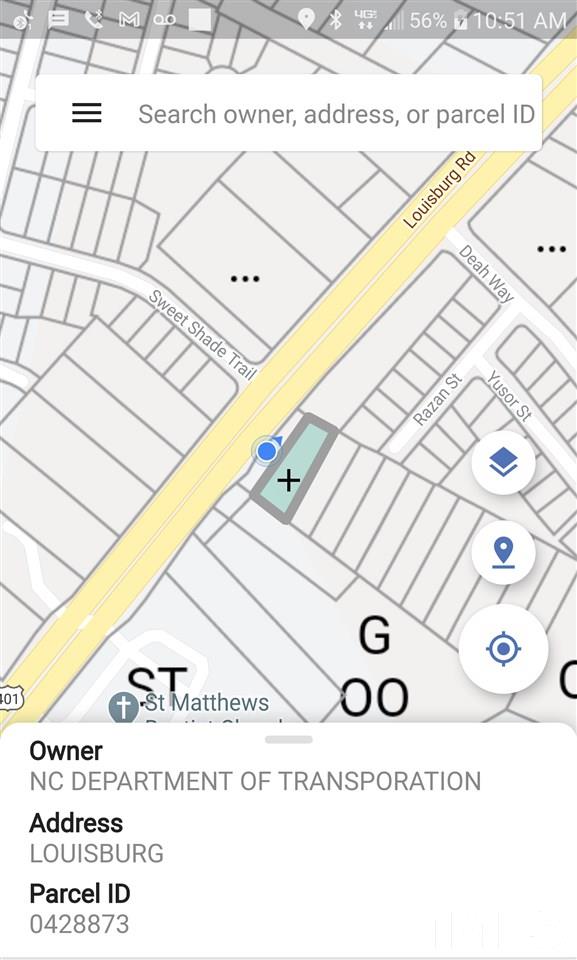Screen dimensions: 577x960
Task: Open the hamburger drawer menu
Action: click(86, 113)
